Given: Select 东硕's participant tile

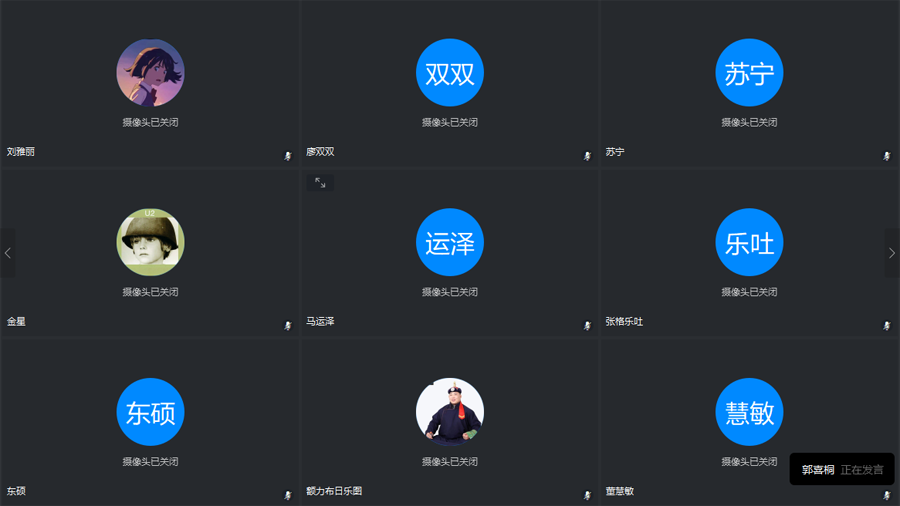Looking at the screenshot, I should point(150,422).
